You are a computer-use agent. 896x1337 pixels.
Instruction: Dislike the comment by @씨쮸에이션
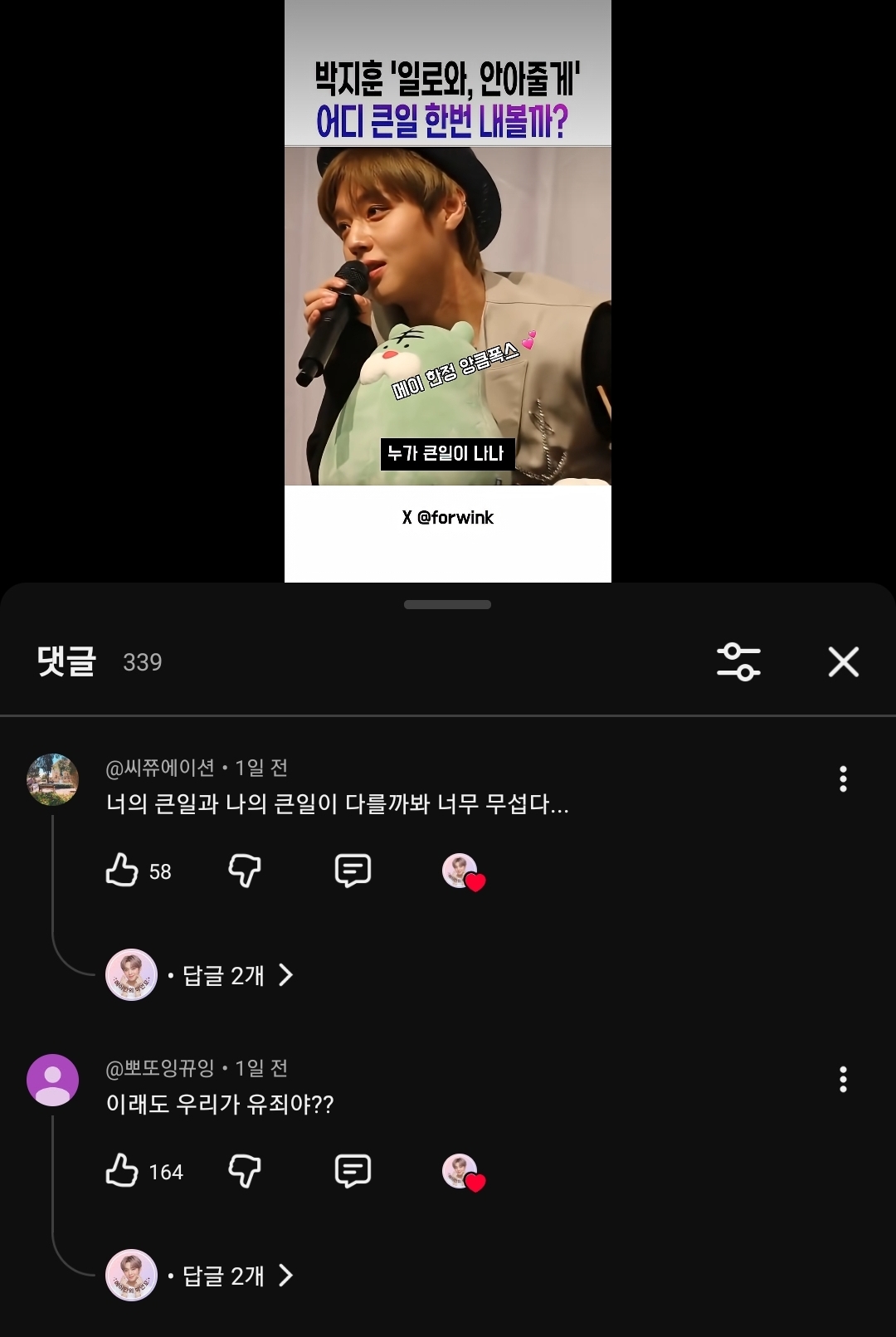coord(245,870)
